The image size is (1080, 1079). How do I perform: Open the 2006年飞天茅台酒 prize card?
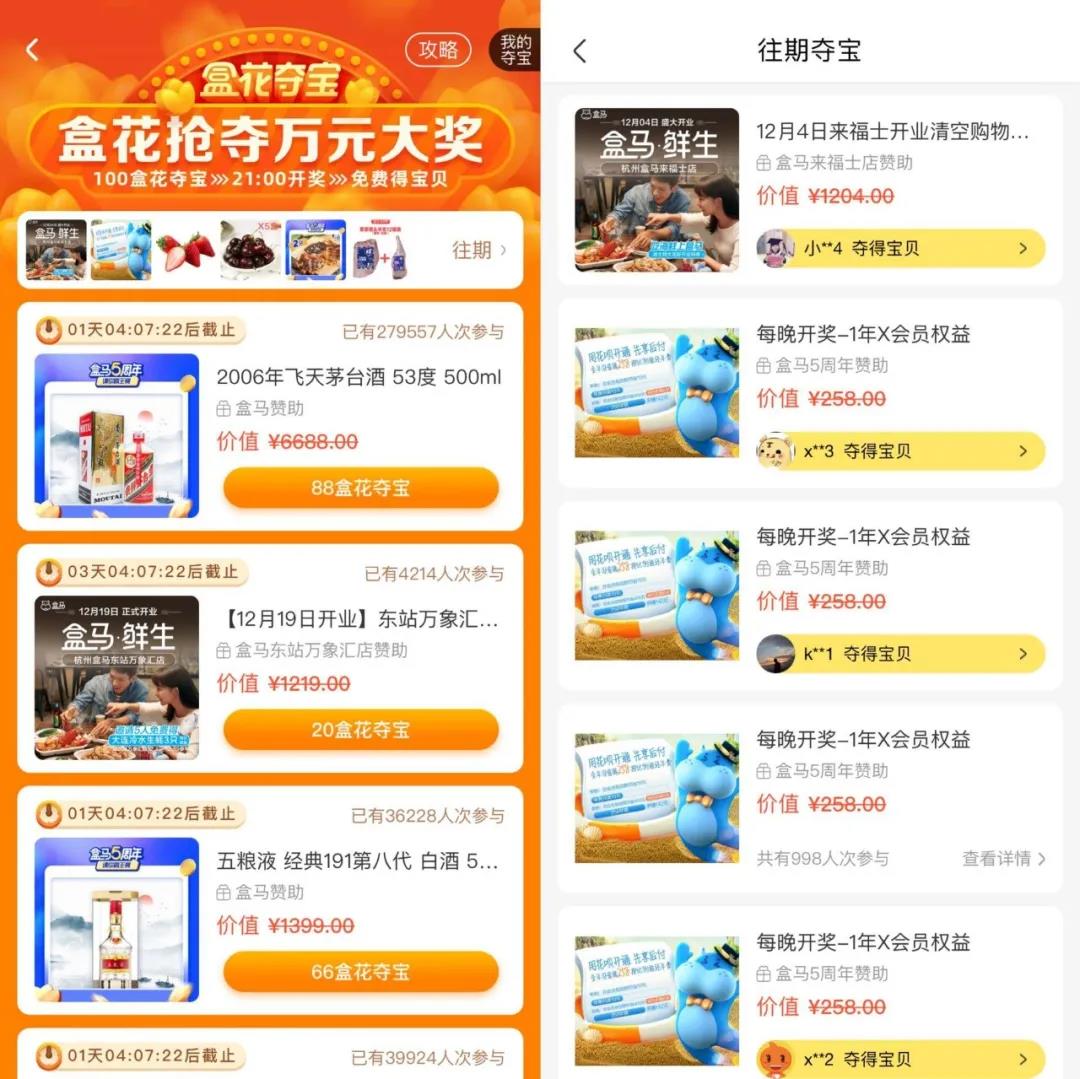click(x=358, y=377)
